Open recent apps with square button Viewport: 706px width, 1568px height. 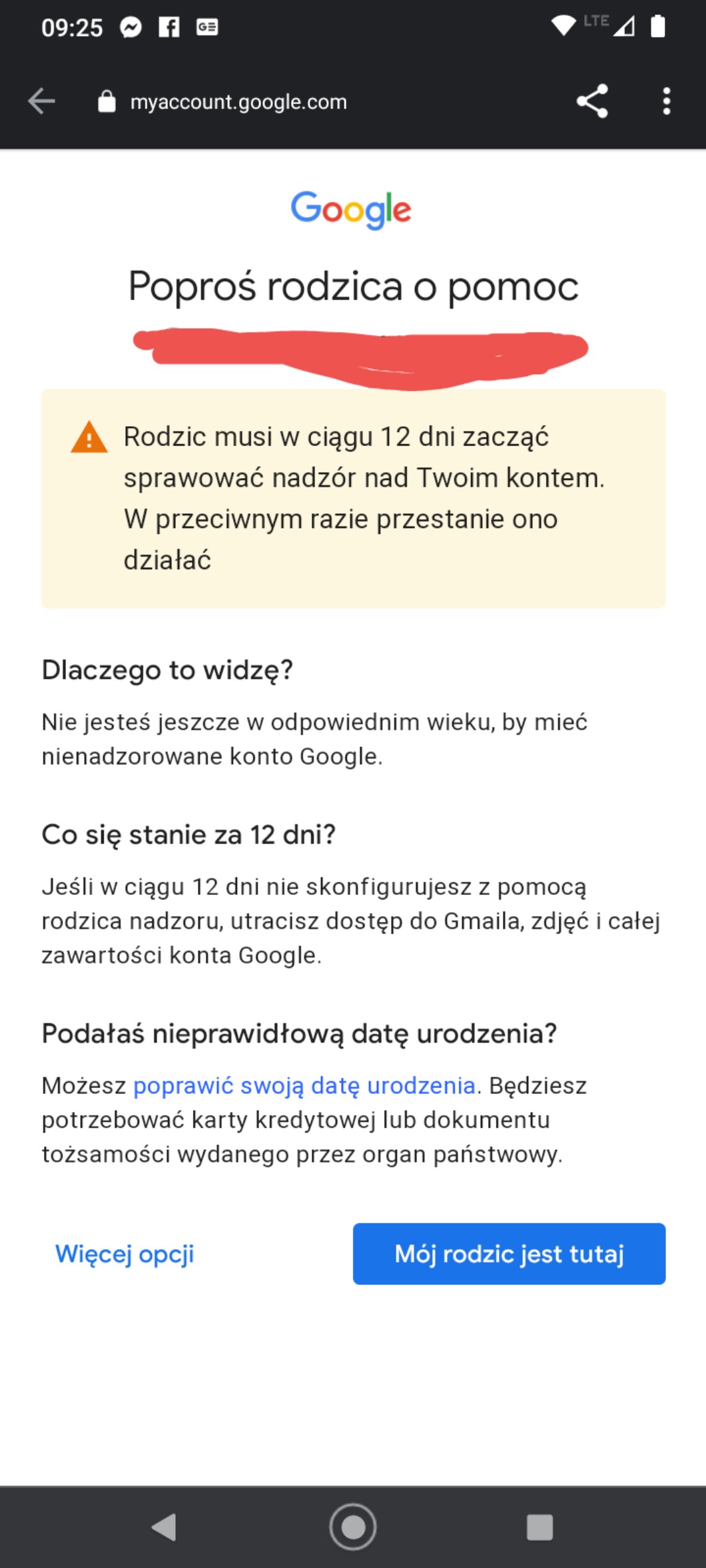[x=539, y=1527]
